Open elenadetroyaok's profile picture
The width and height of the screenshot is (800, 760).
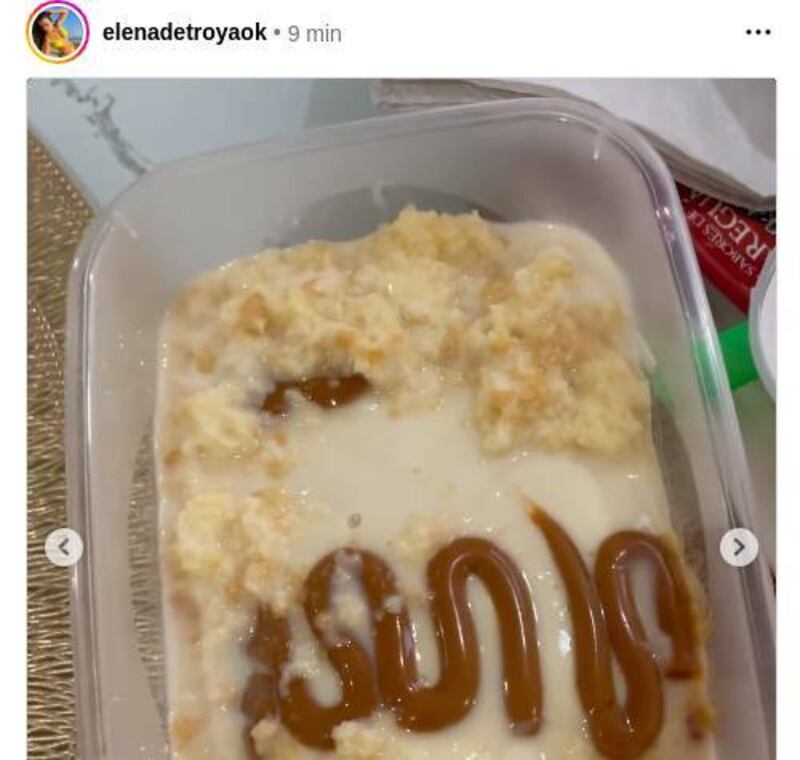(x=57, y=32)
